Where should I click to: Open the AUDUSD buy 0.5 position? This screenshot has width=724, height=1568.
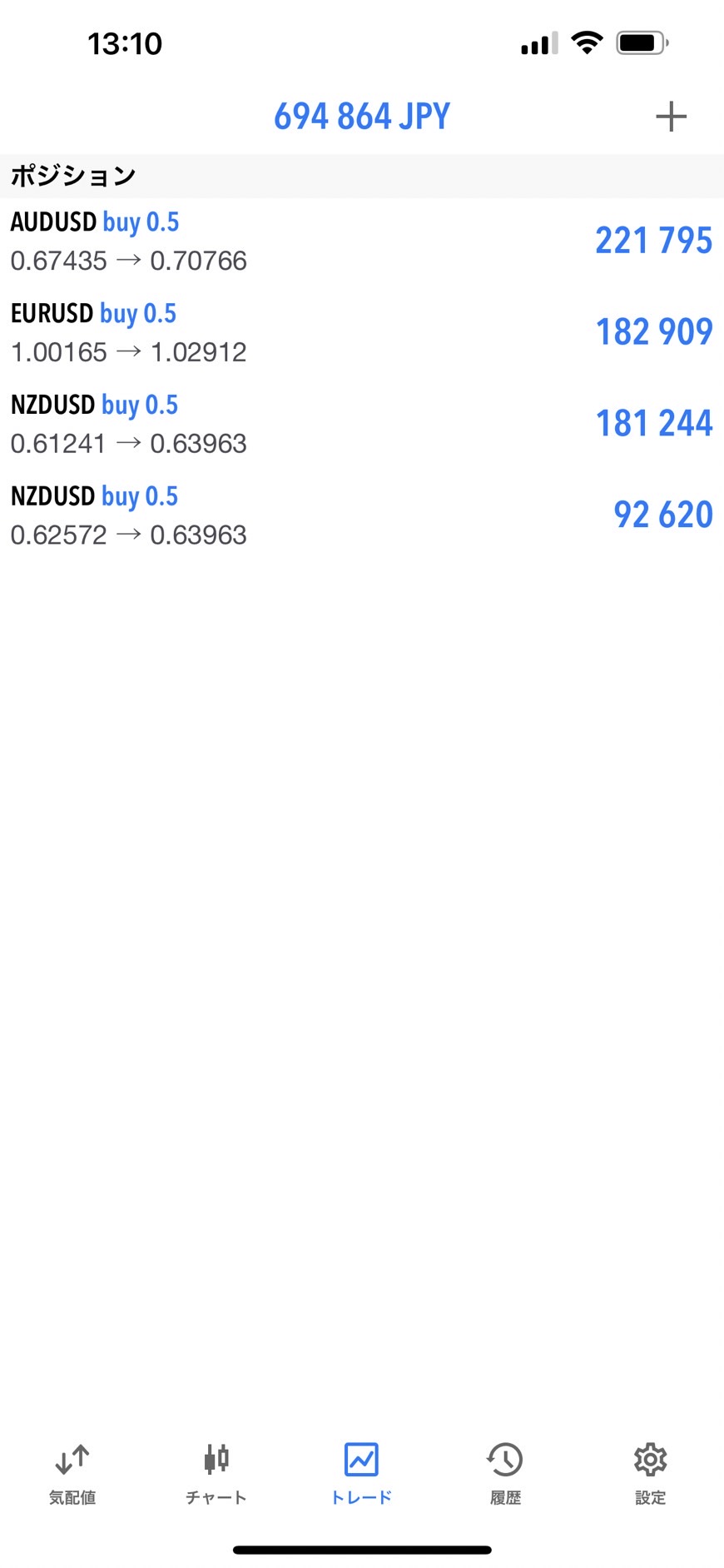[361, 241]
